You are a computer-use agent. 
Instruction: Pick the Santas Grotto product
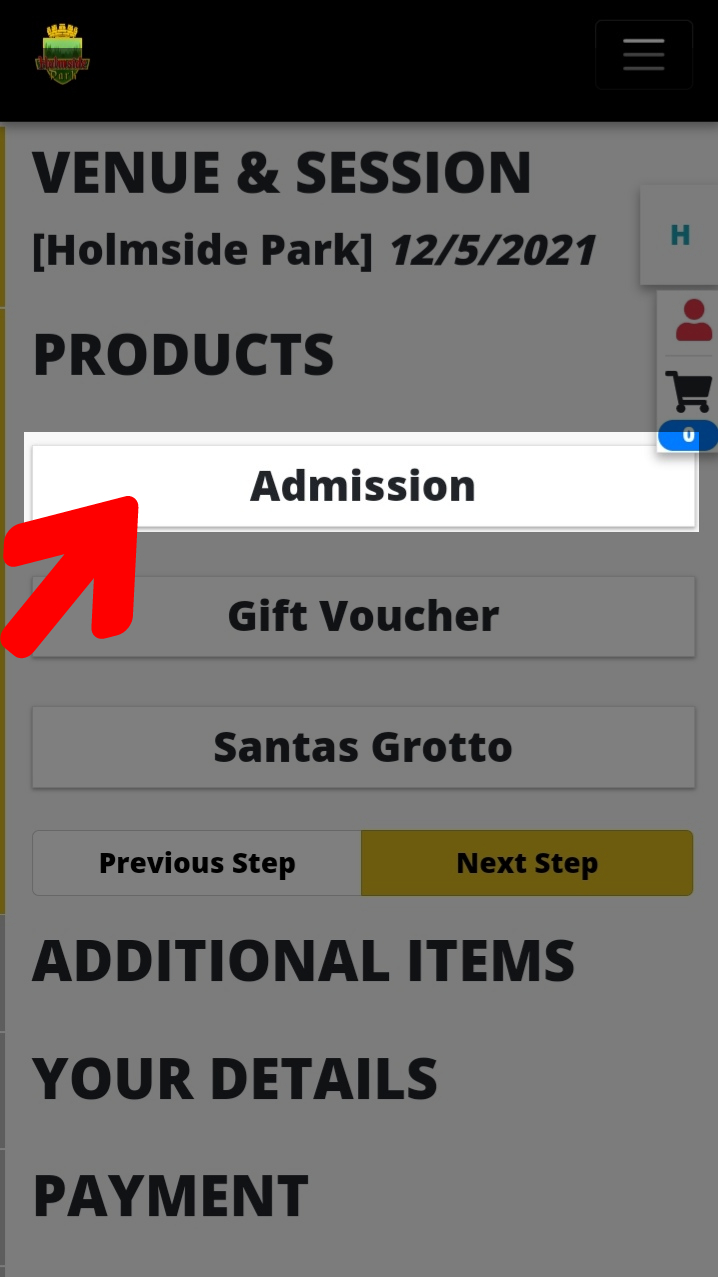click(x=363, y=747)
